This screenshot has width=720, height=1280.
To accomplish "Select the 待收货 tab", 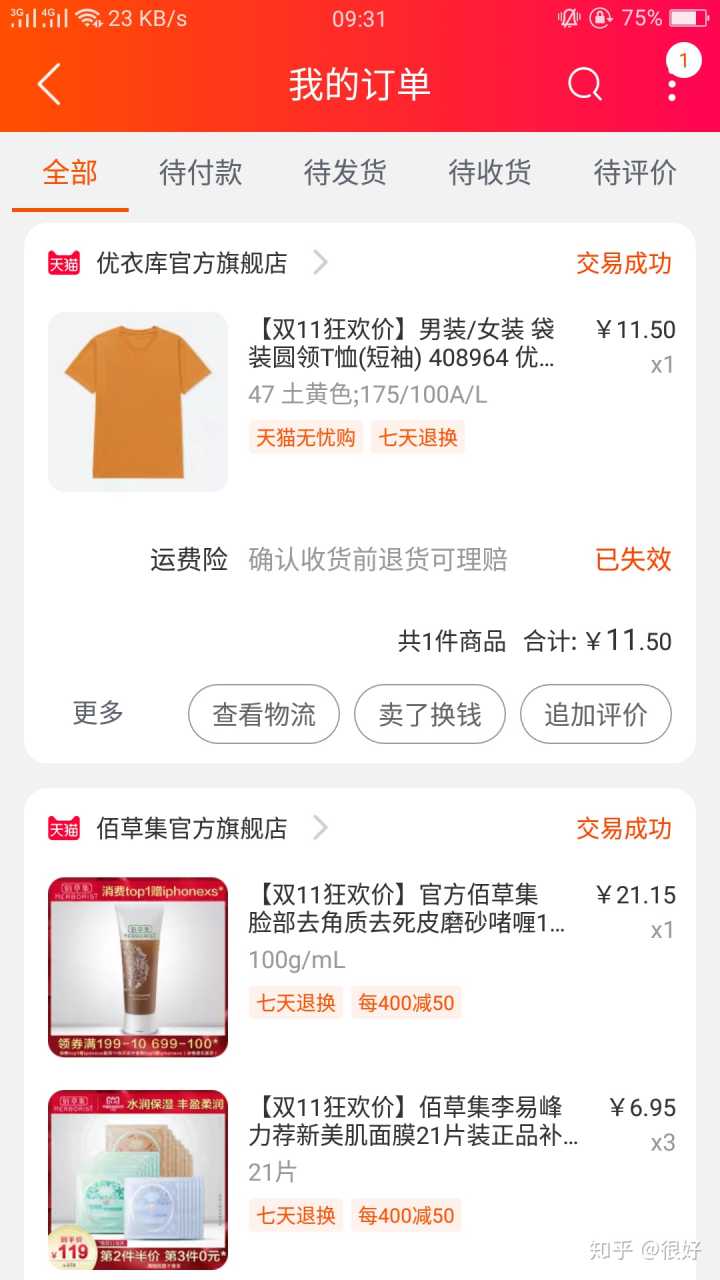I will [489, 172].
